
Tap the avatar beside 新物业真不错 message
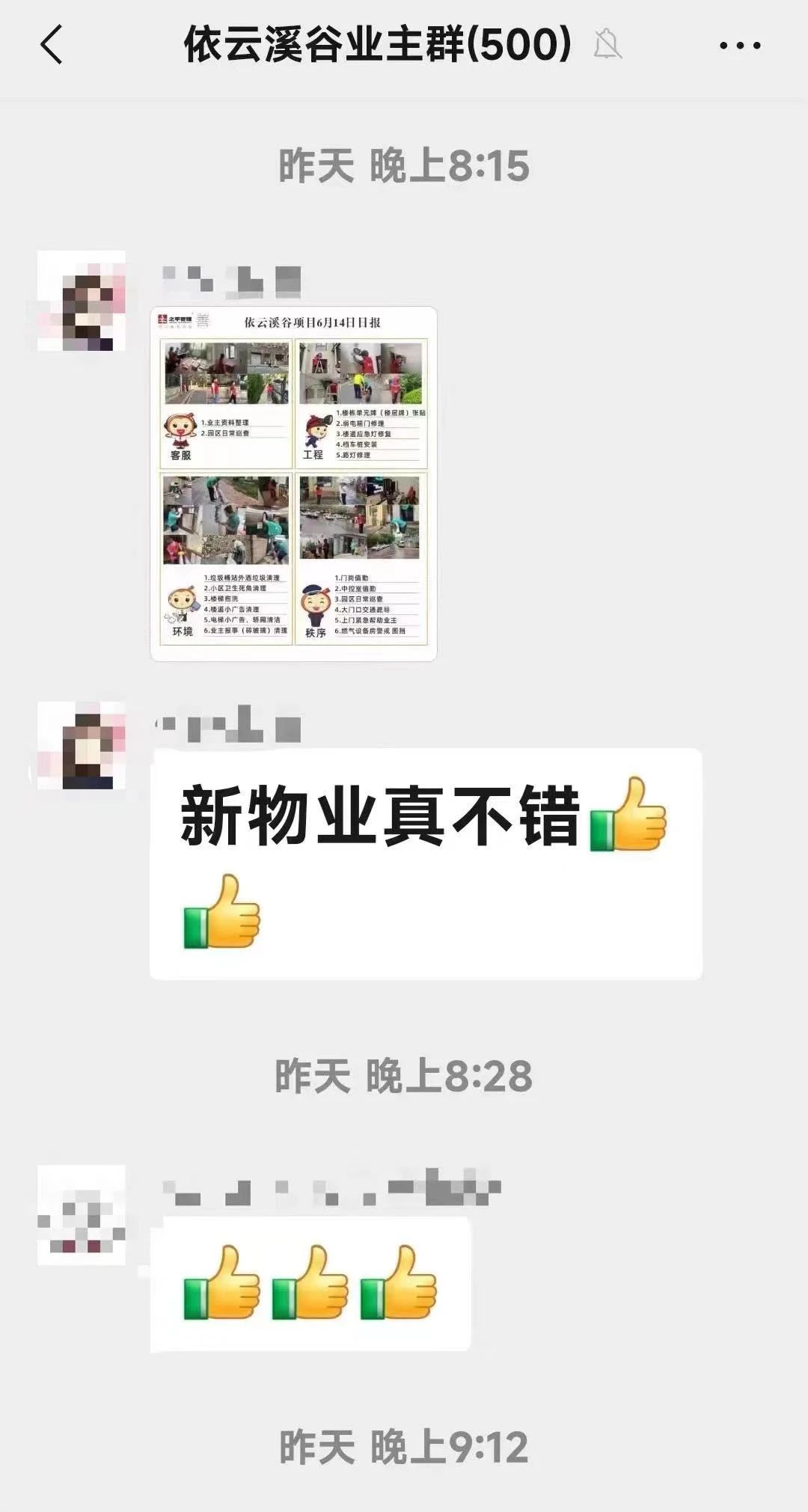[82, 746]
